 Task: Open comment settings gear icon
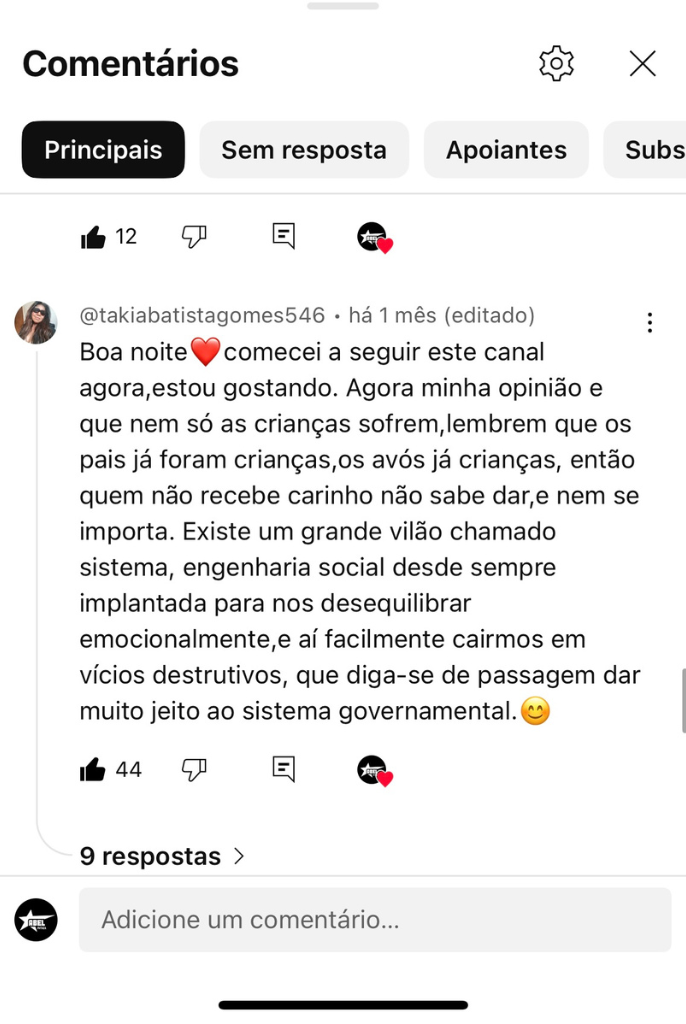point(556,64)
